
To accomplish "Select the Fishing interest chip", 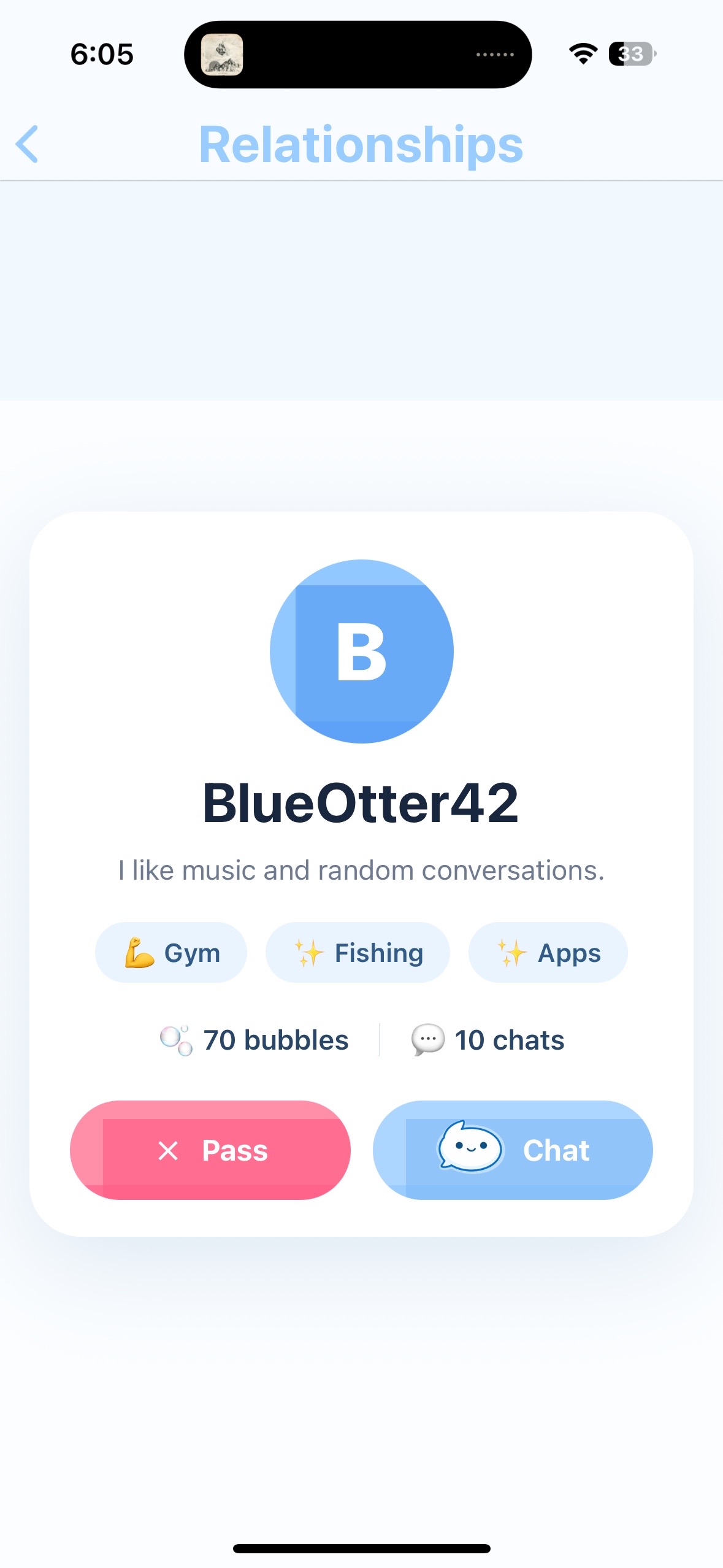I will (x=358, y=953).
